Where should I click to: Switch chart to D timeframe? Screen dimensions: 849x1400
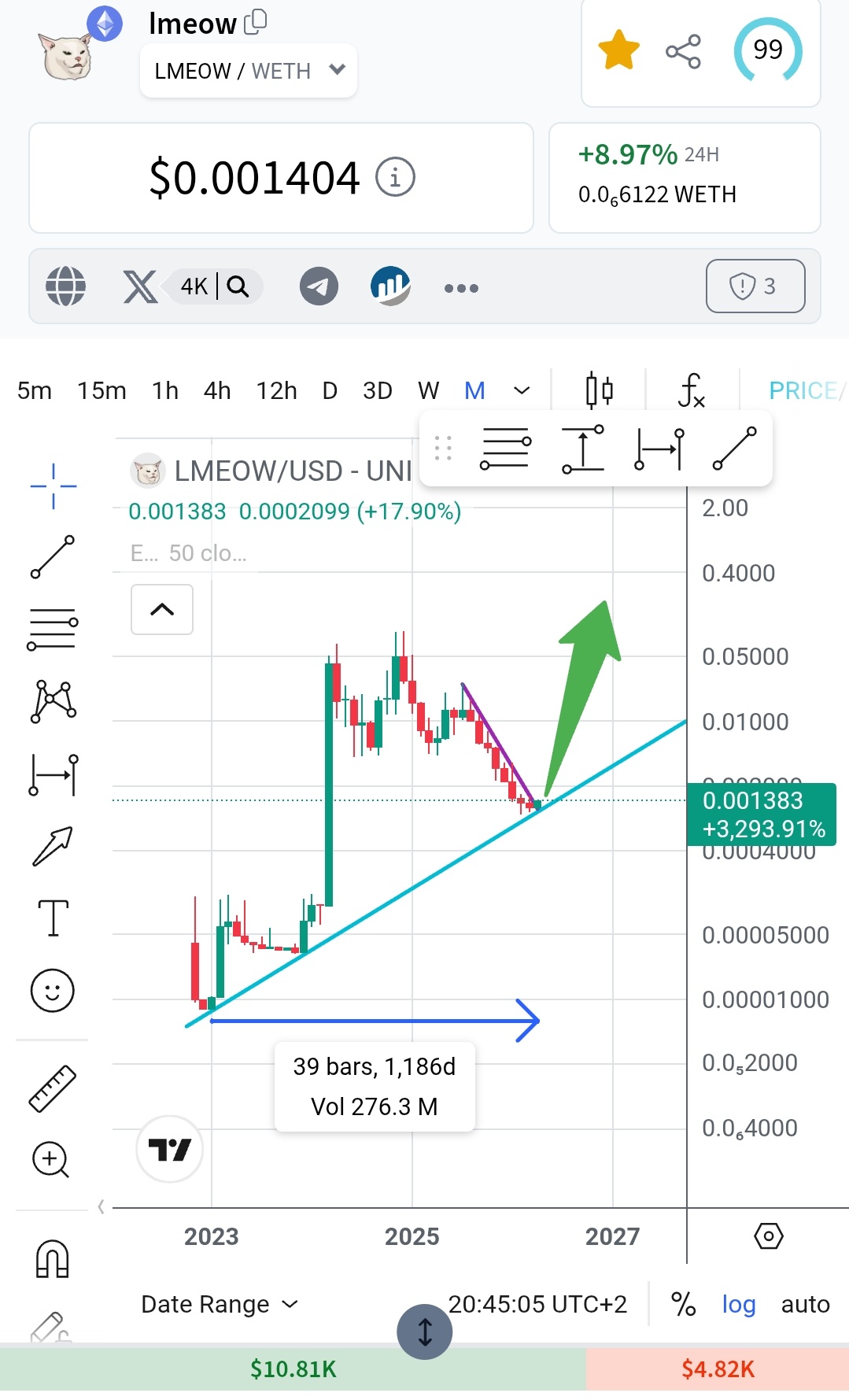[330, 390]
